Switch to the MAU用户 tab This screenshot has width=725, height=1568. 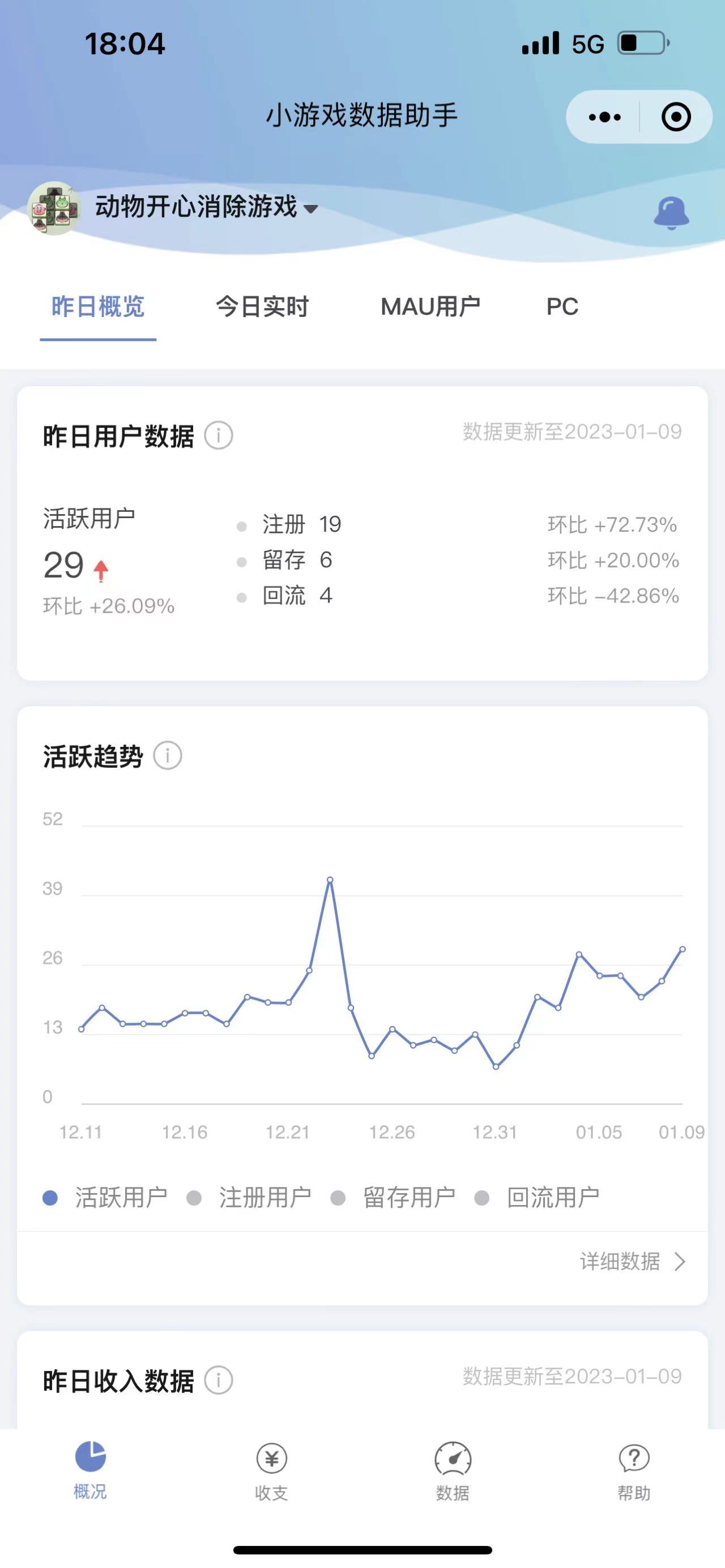[x=430, y=307]
